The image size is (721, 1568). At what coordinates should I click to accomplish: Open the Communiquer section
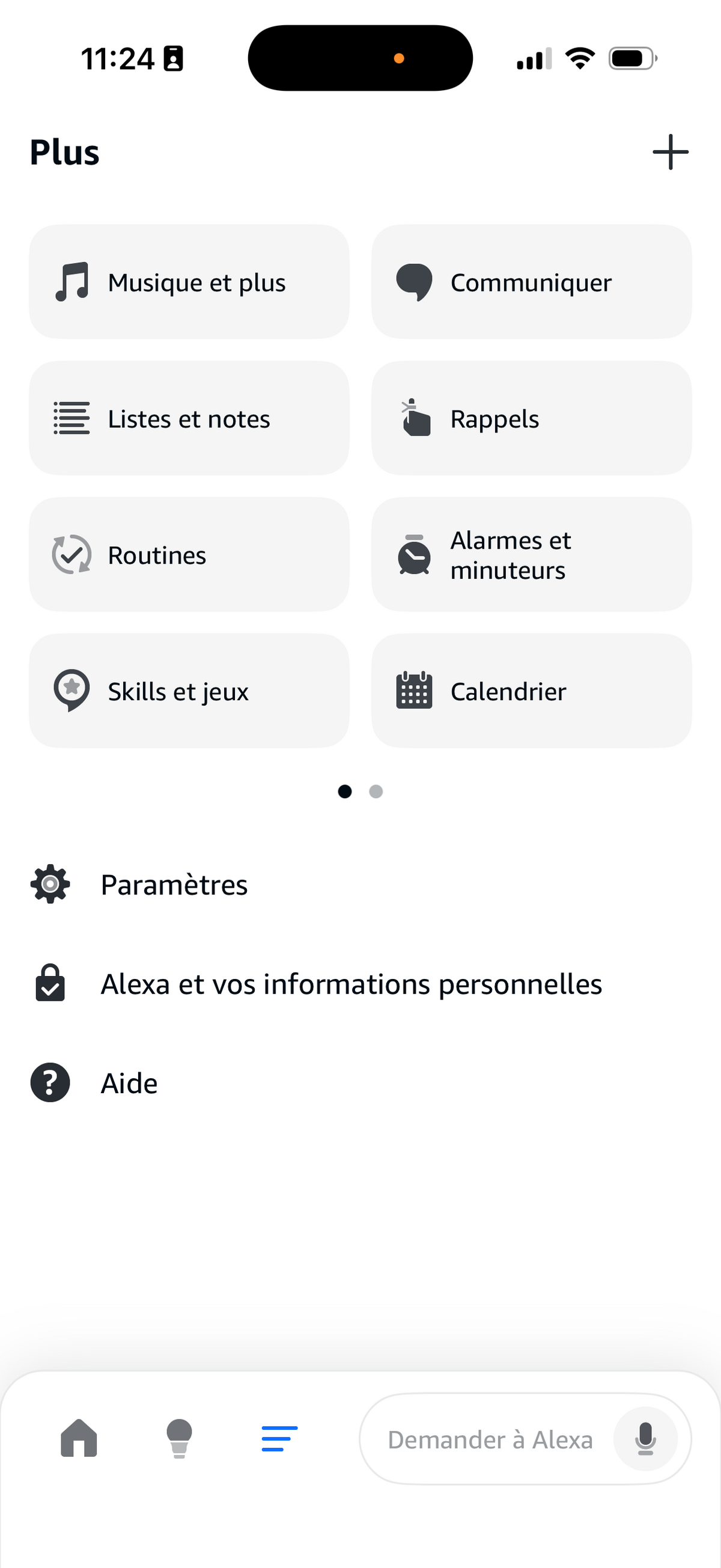click(531, 282)
